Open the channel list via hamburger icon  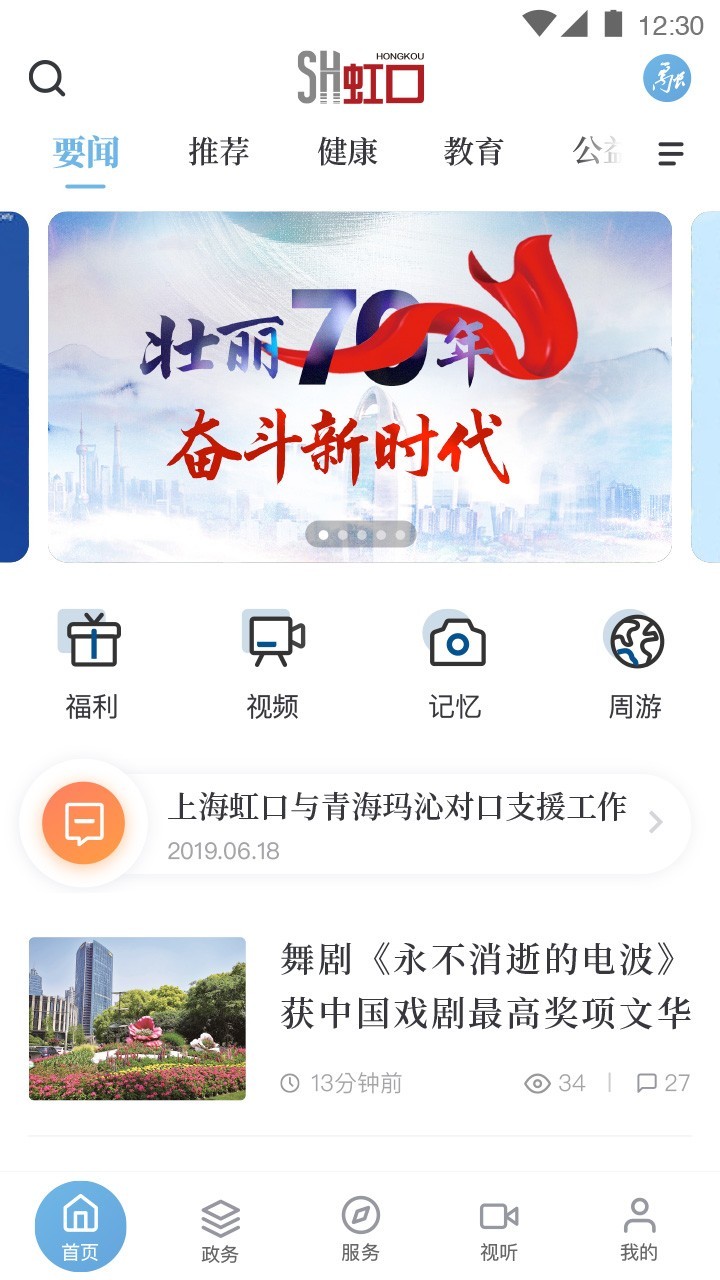(669, 154)
